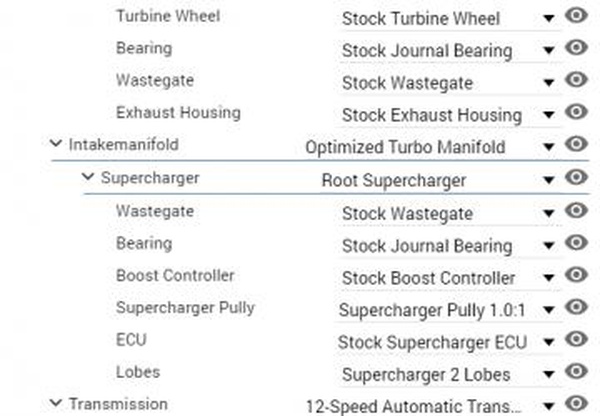Screen dimensions: 600x416
Task: Collapse the Supercharger section
Action: pos(88,179)
